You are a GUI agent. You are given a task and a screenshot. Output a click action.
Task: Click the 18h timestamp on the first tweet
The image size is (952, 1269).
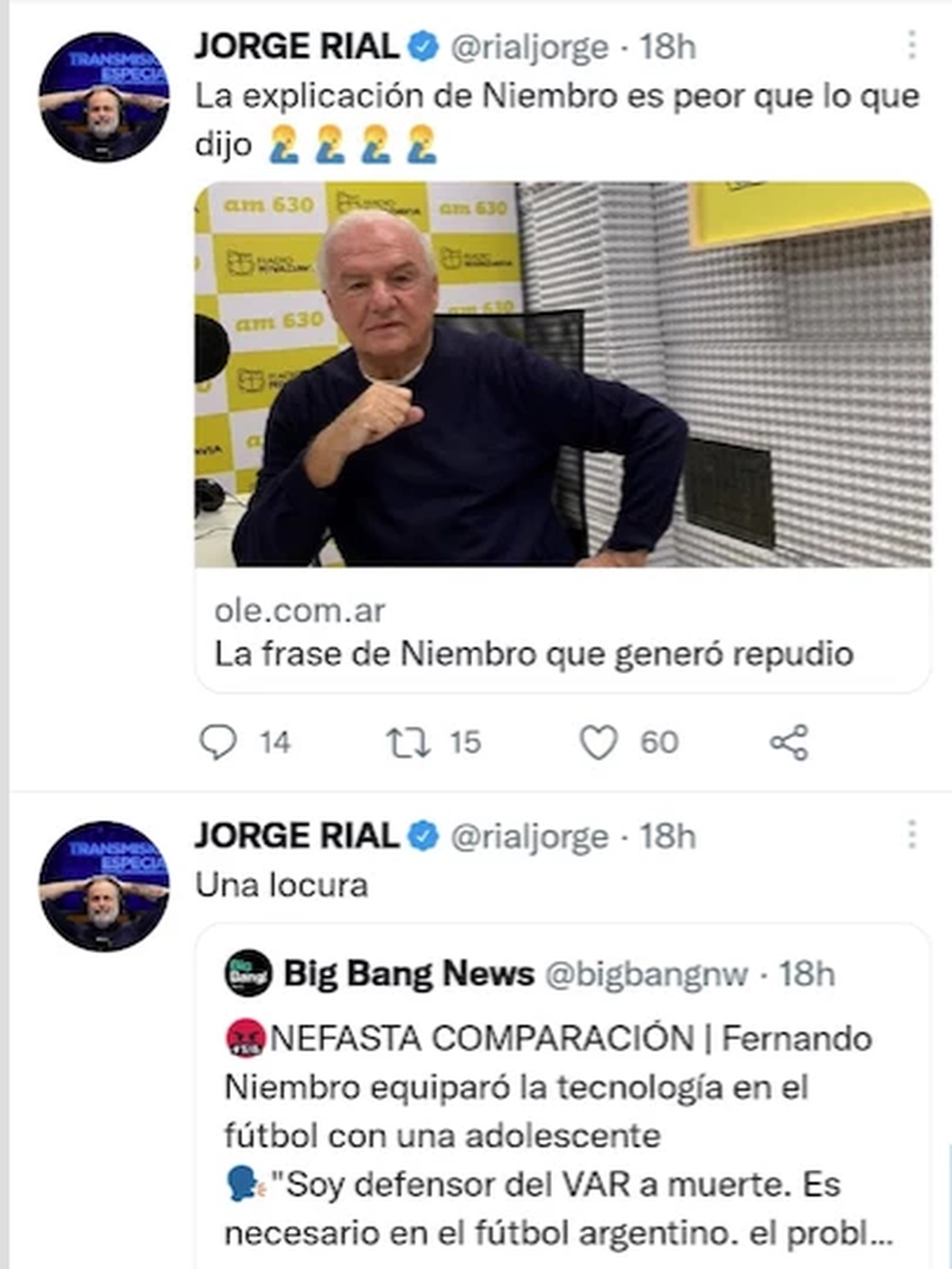[670, 48]
